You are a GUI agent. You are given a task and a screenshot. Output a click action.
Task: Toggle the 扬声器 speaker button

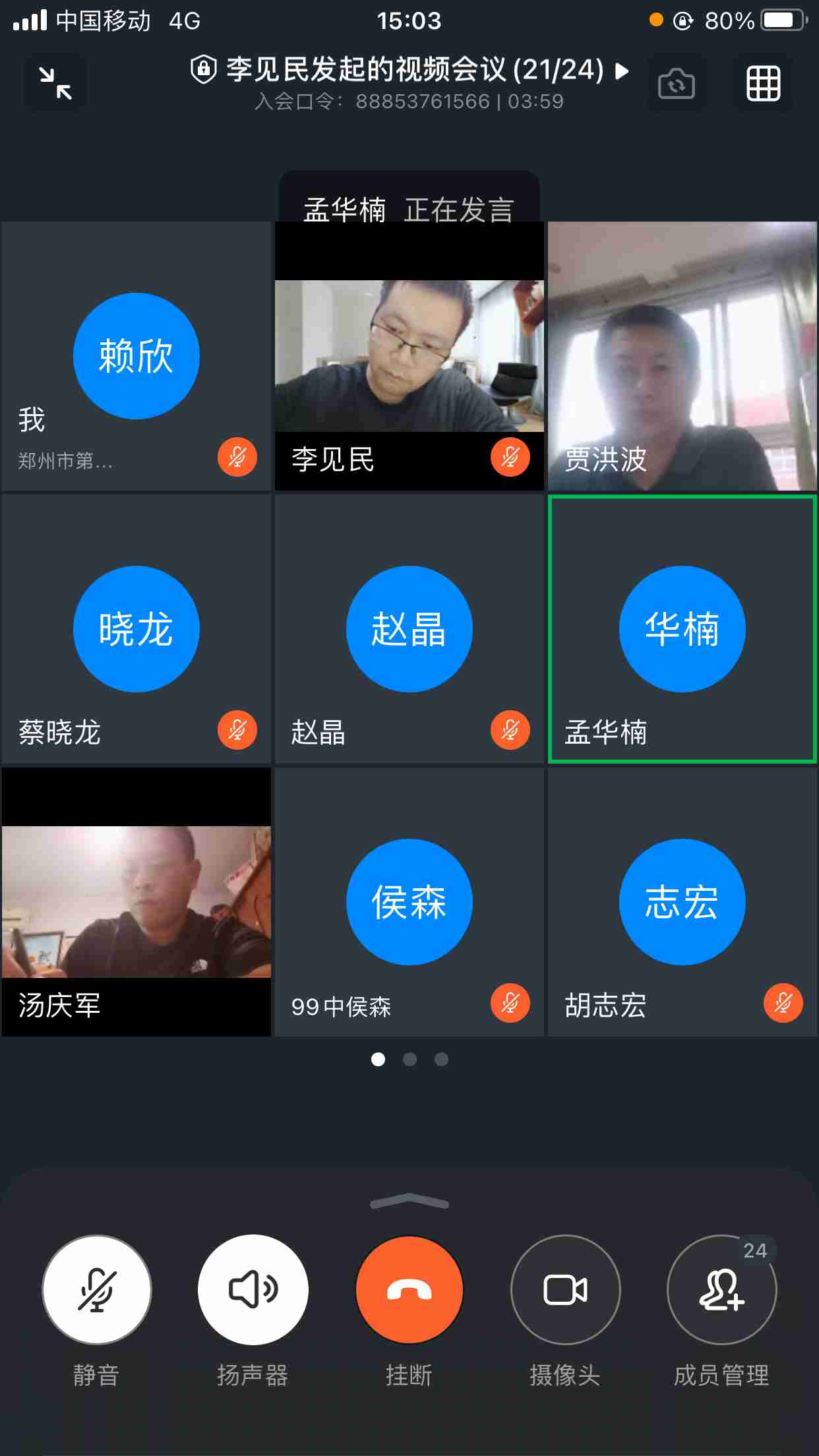pos(253,1289)
